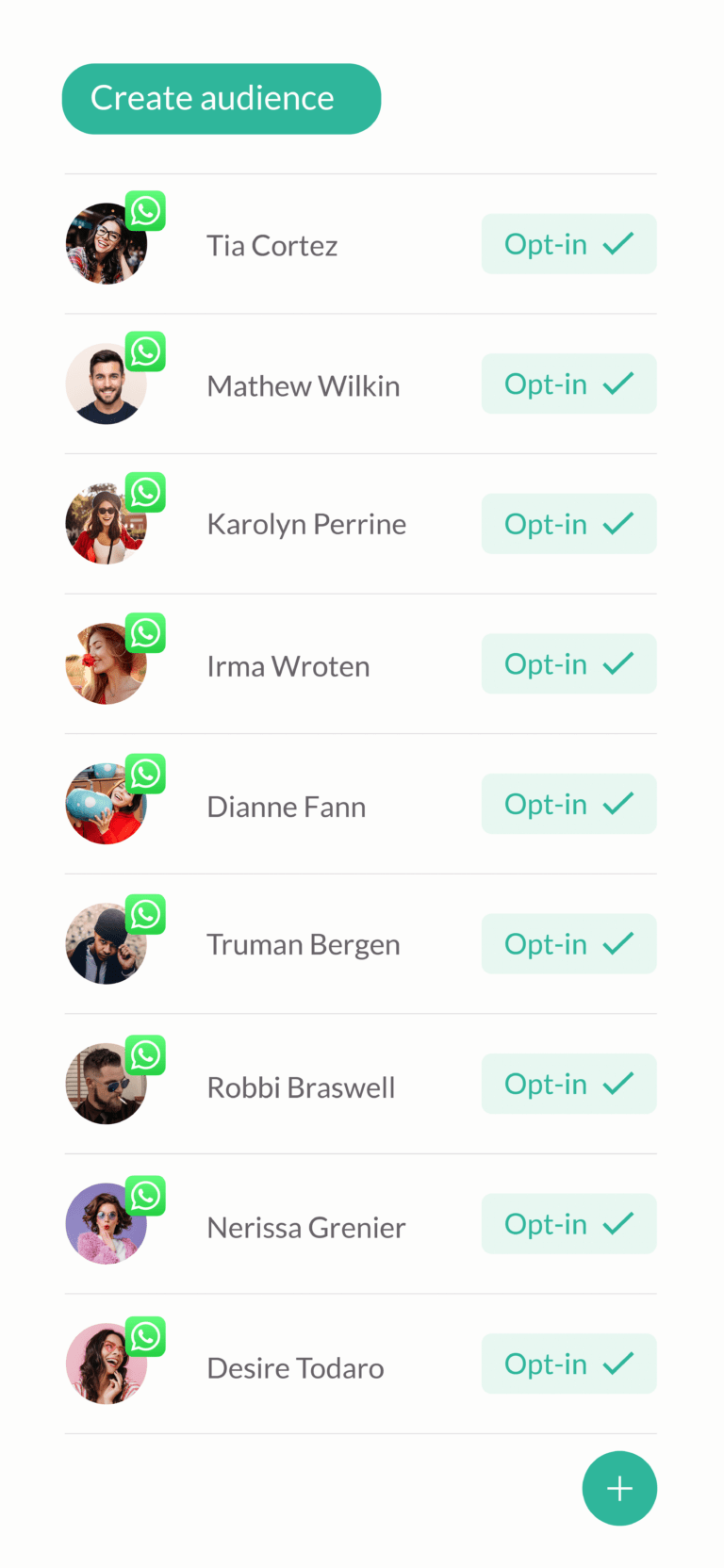Screen dimensions: 724x1568
Task: Click the plus button to add a contact
Action: 619,1488
